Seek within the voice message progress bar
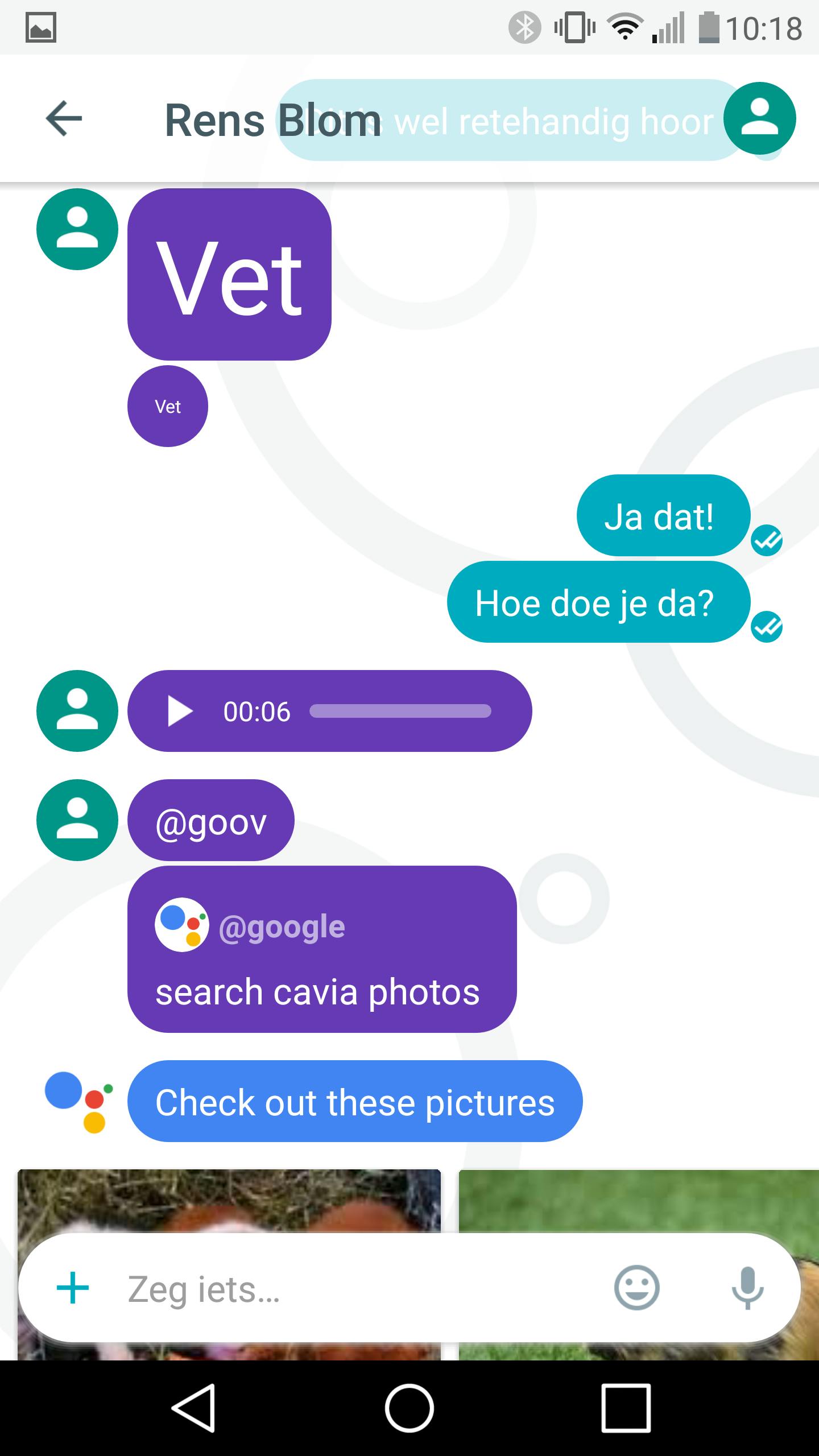The image size is (819, 1456). (x=400, y=712)
